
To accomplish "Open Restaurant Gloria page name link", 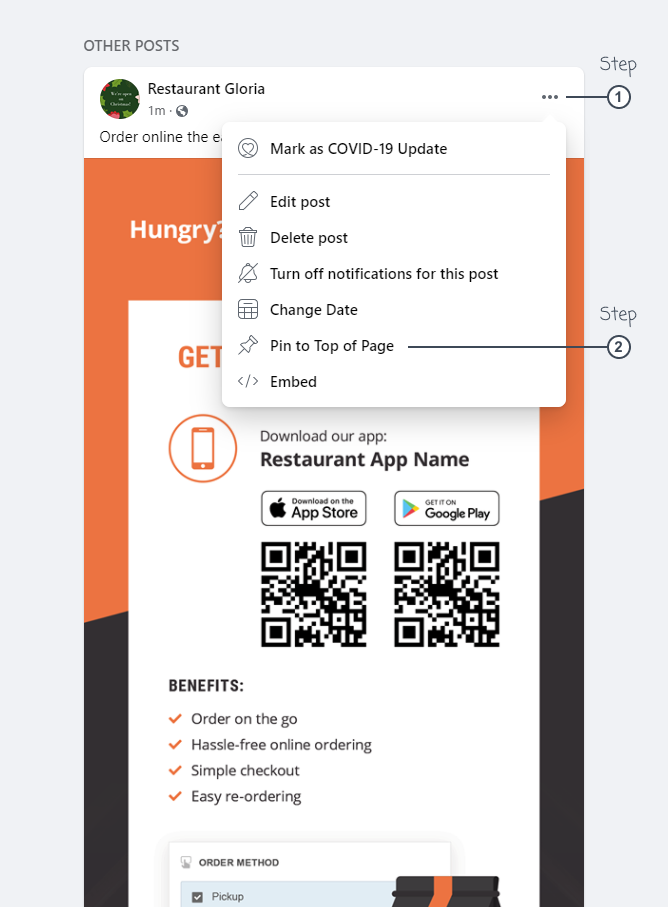I will [206, 89].
